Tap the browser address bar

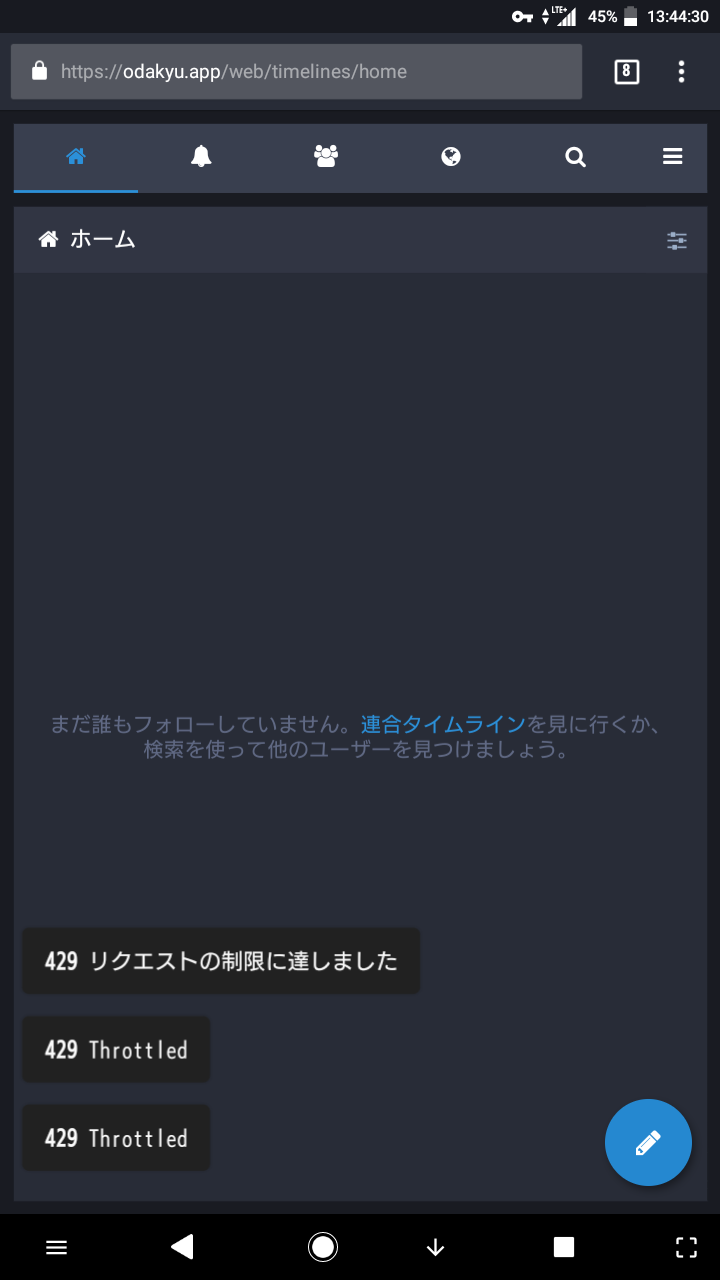click(296, 72)
